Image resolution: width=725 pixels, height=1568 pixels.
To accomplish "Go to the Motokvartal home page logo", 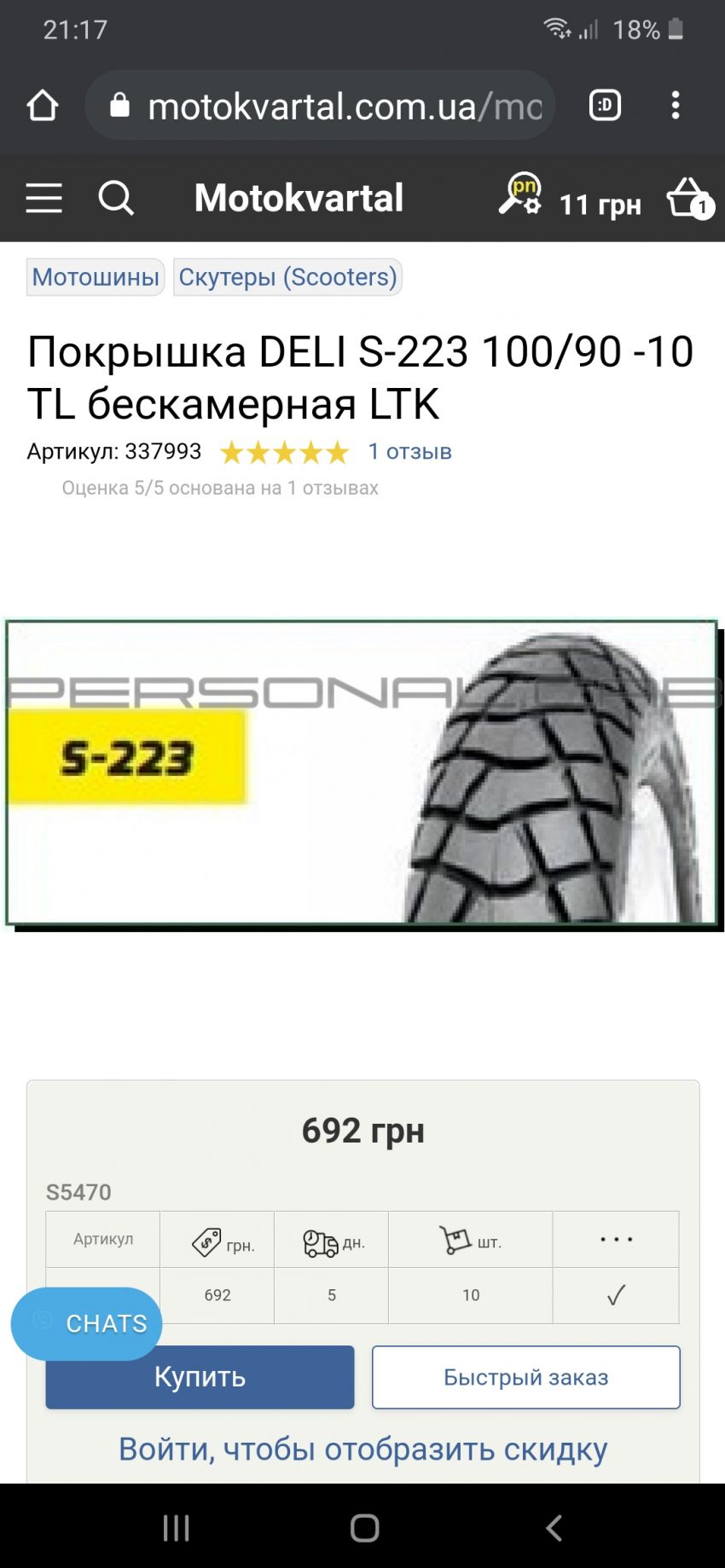I will 299,198.
